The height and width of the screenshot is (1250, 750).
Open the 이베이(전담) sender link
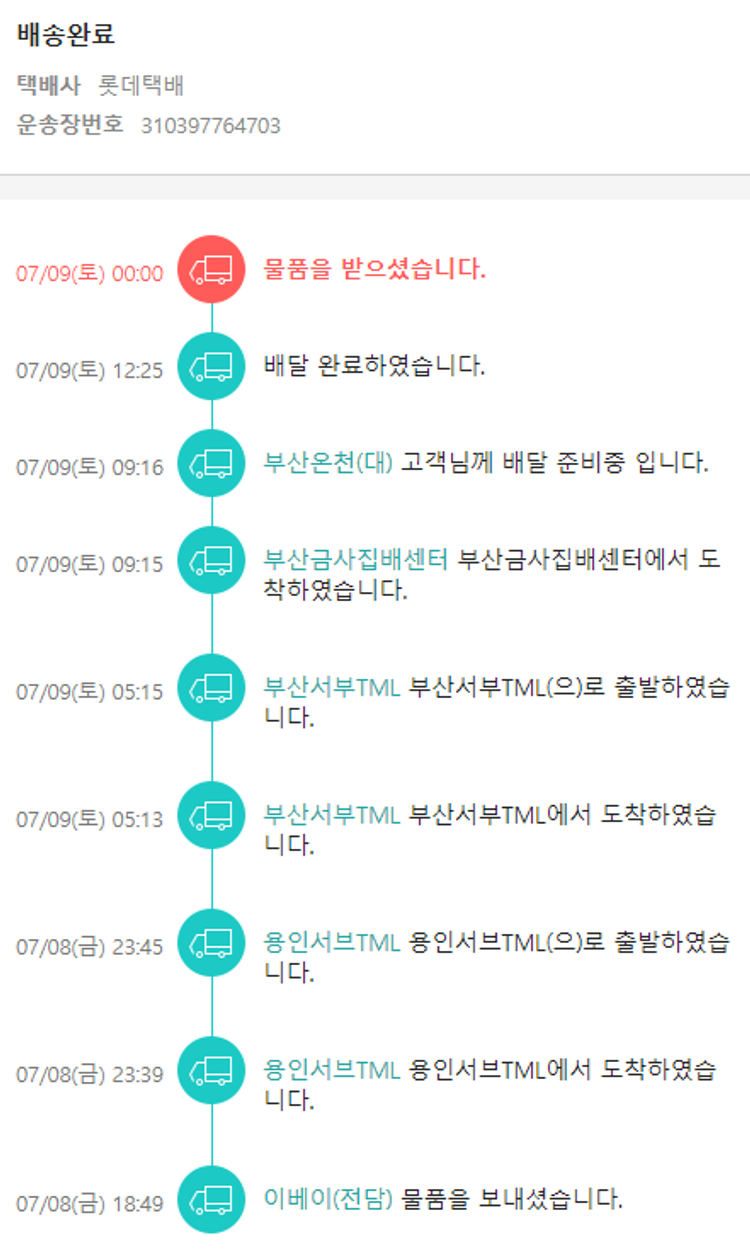(328, 1199)
